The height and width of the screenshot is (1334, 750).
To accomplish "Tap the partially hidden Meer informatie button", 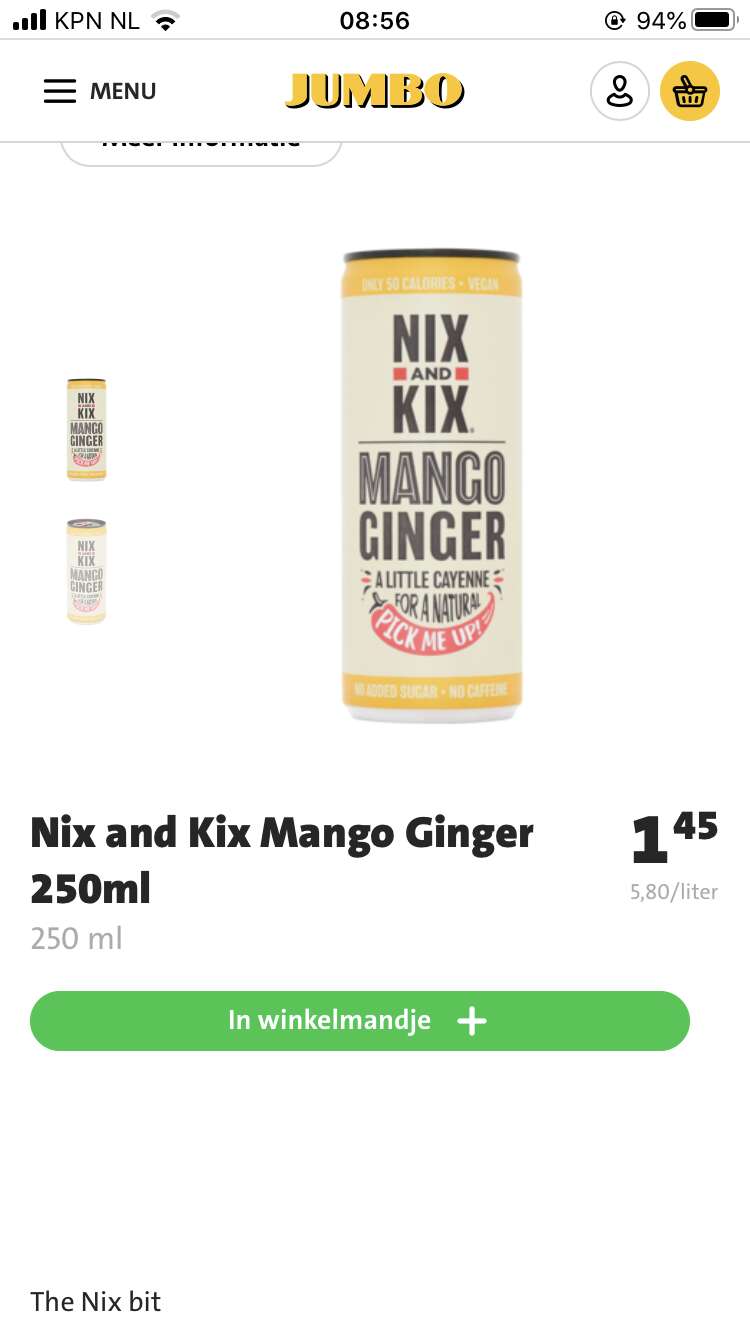I will 201,152.
